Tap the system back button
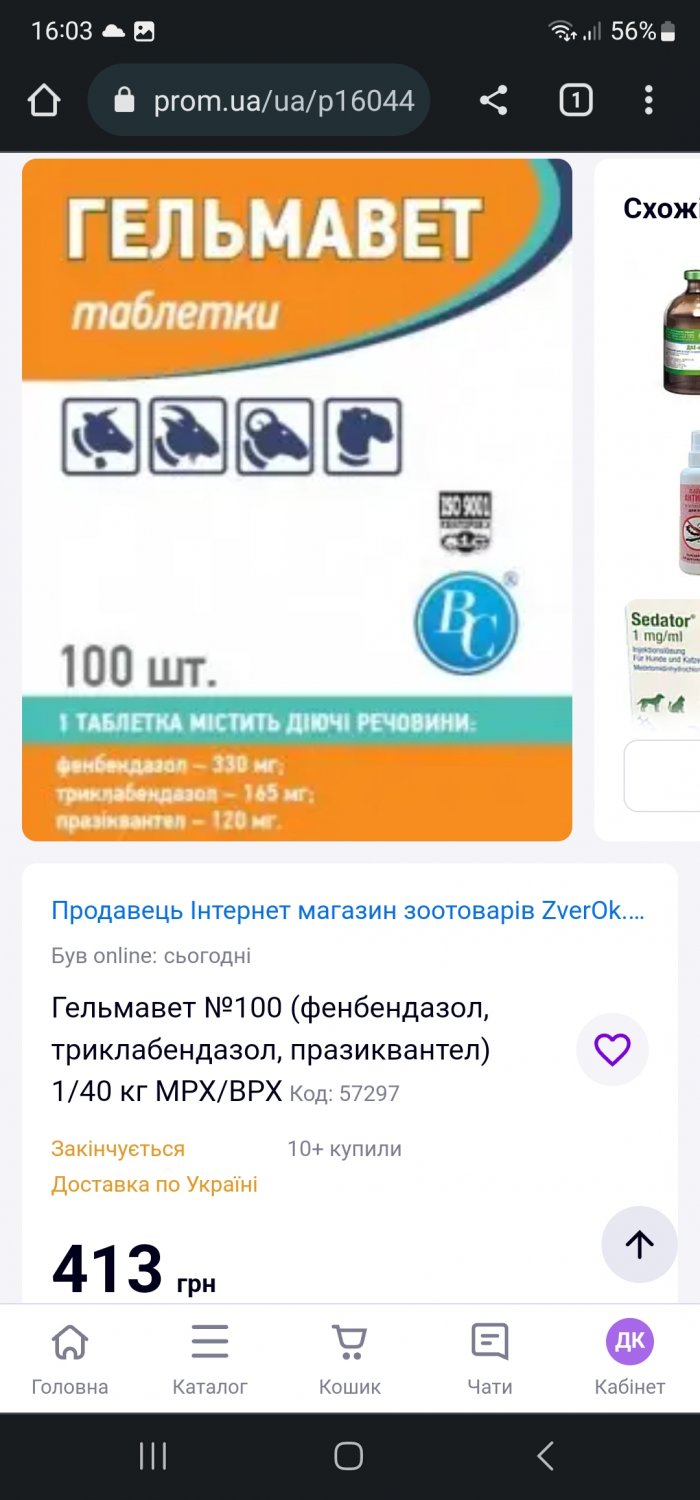The height and width of the screenshot is (1500, 700). [x=545, y=1456]
